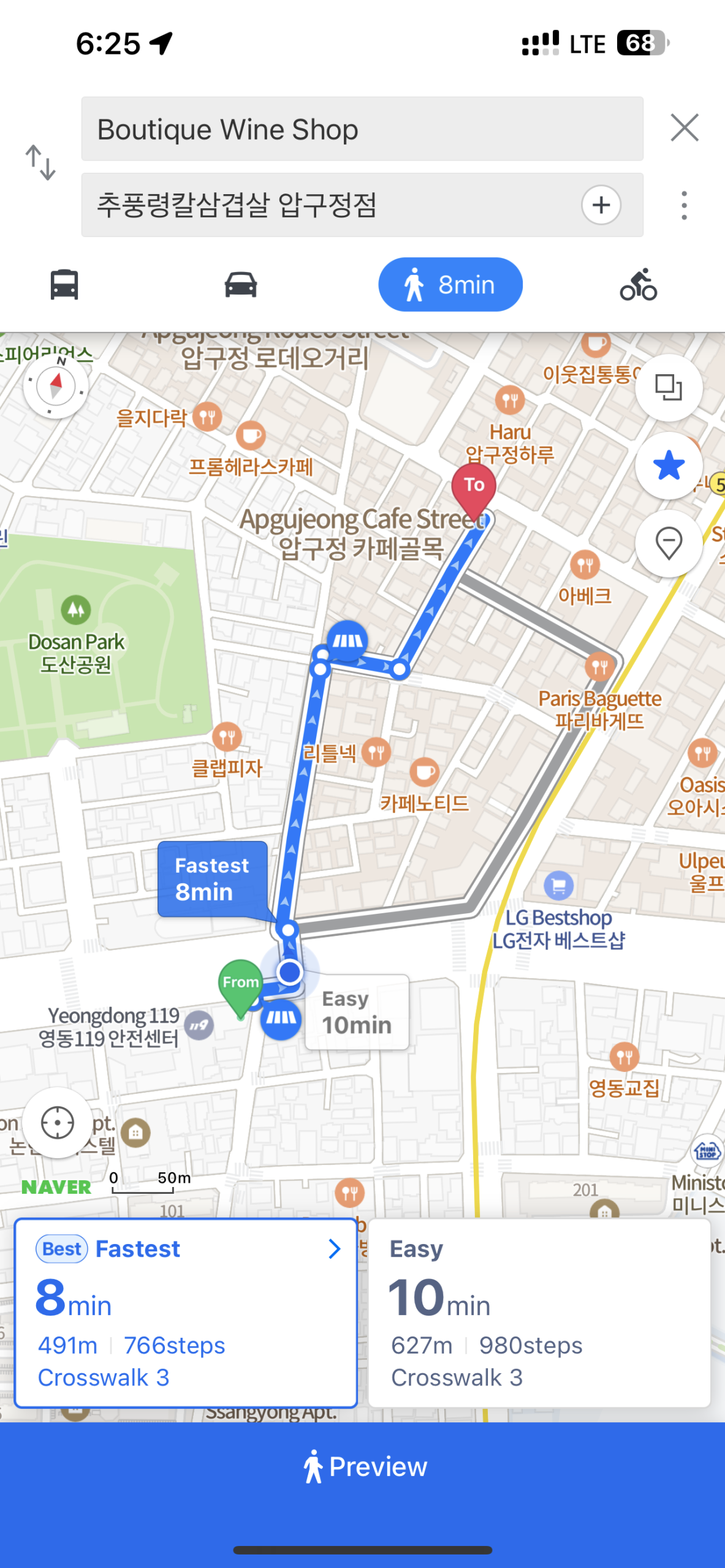The image size is (725, 1568).
Task: Edit the 추풍령칼삼겹살 압구정점 destination field
Action: coord(331,205)
